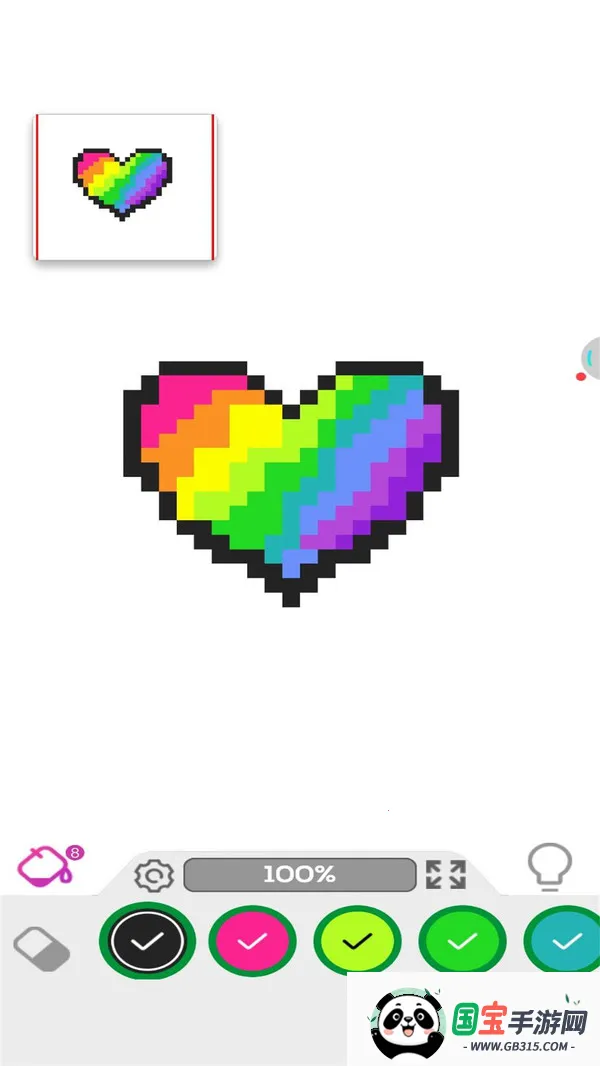Tap the fit-to-screen expand icon
Screen dimensions: 600x1066
[445, 874]
